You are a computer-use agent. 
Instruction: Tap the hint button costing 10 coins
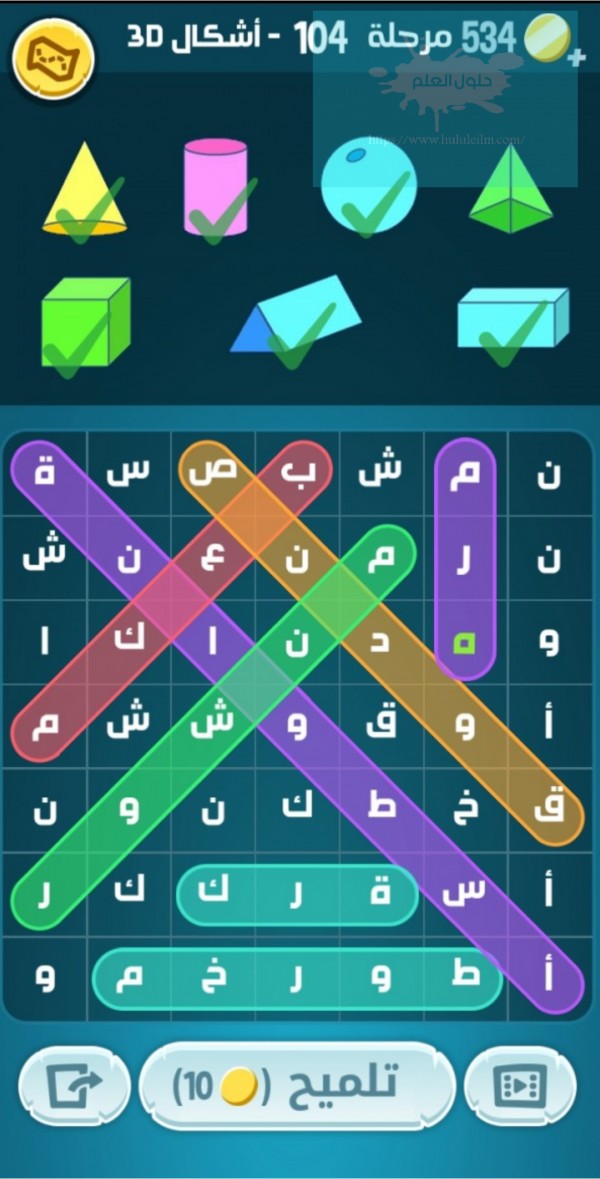297,1085
